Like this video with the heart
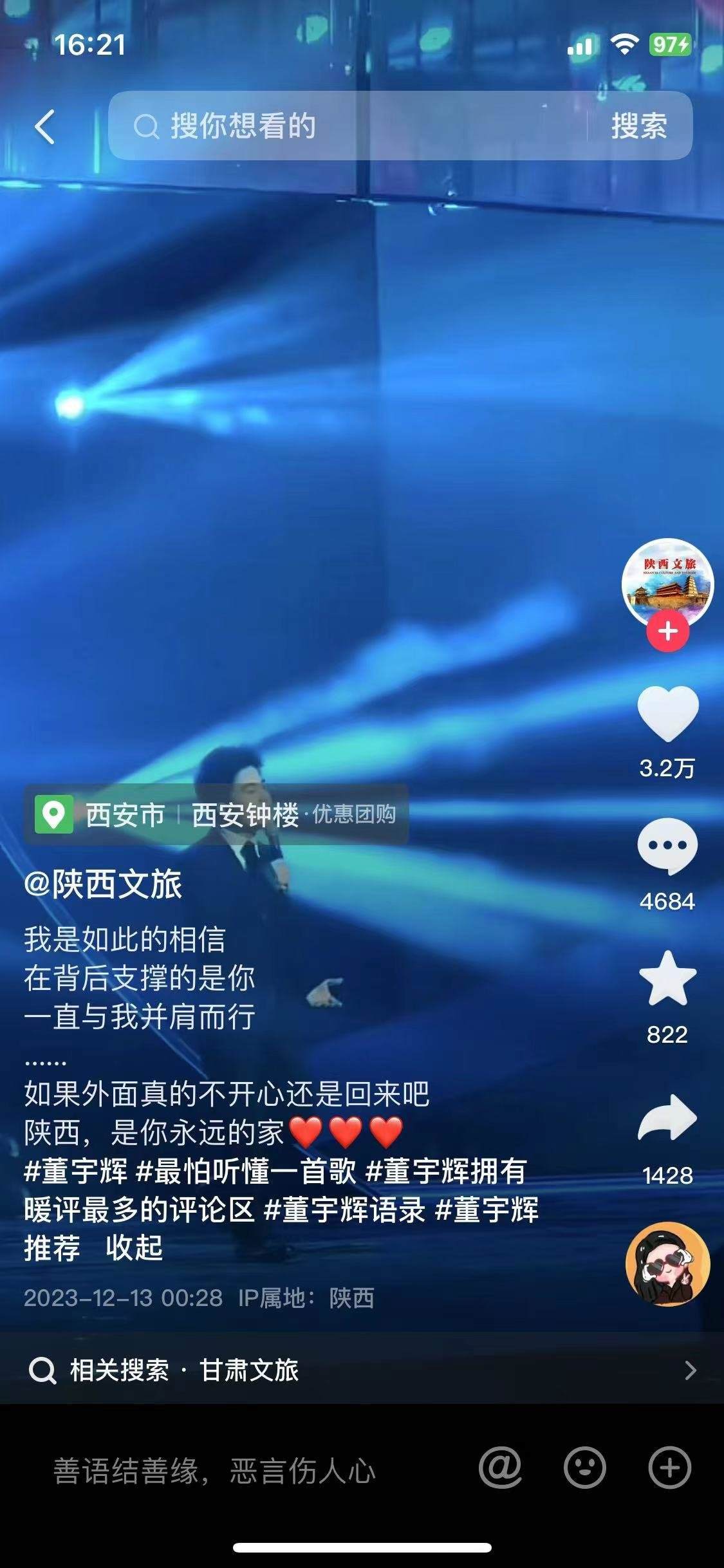Screen dimensions: 724x1568 (x=667, y=713)
